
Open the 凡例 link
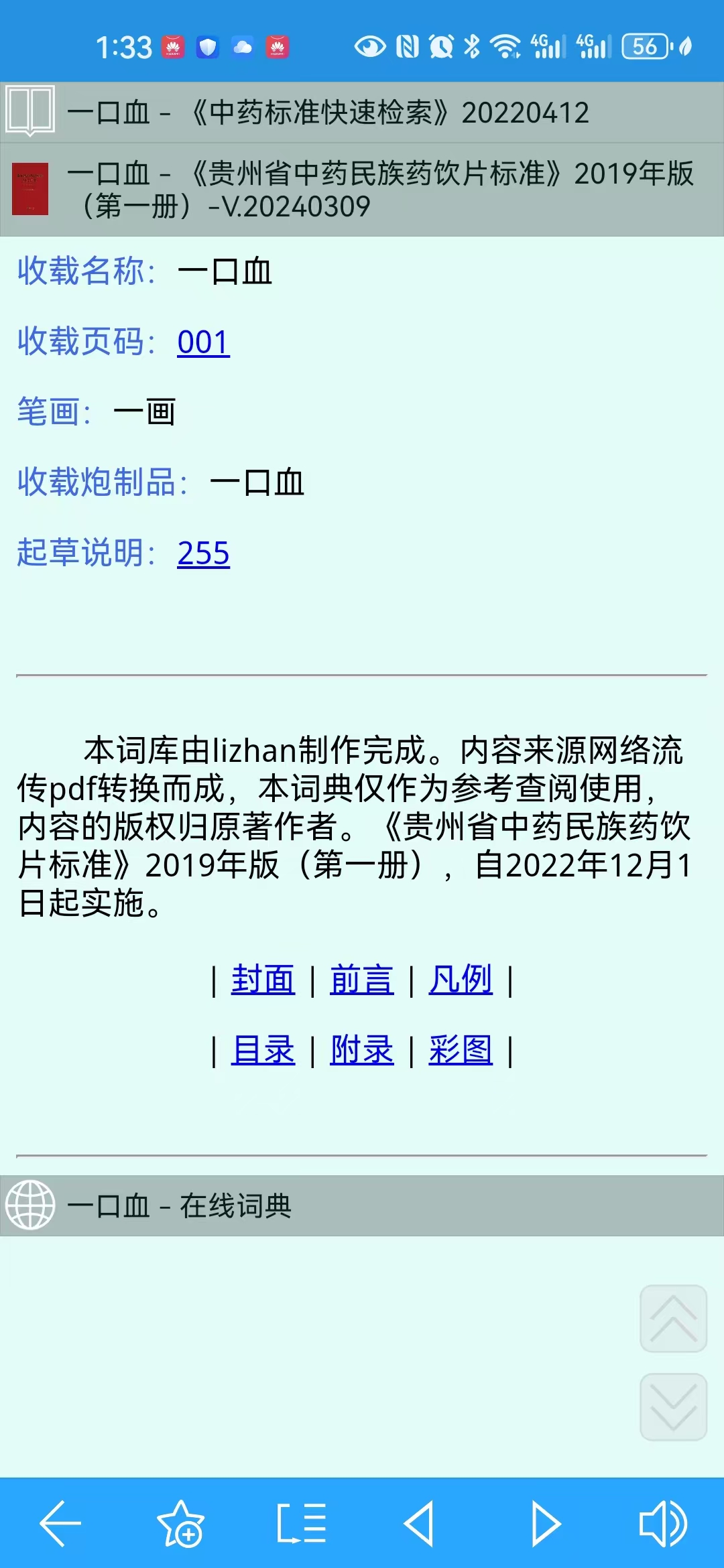(x=461, y=980)
